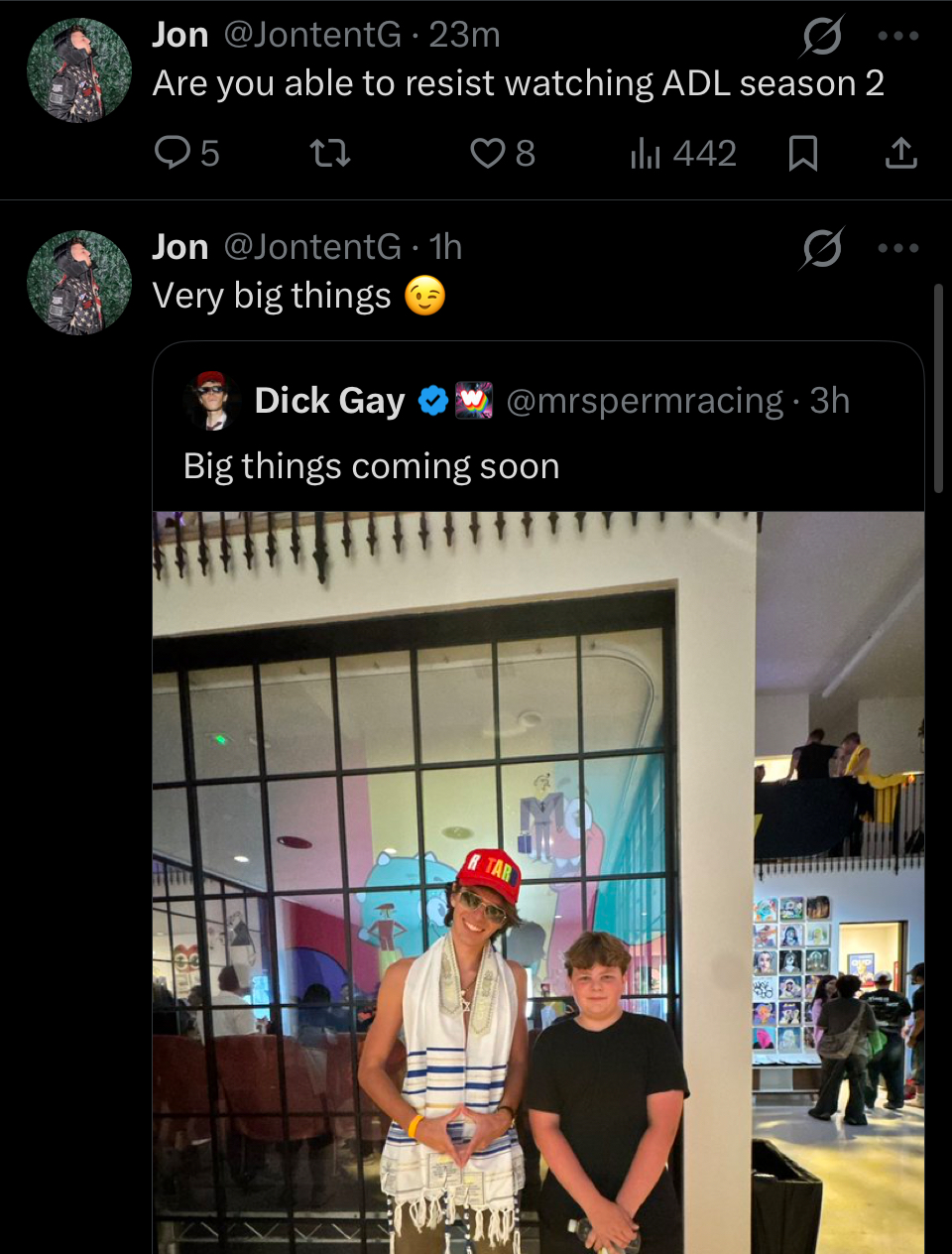Open Jon's avatar on Very big things post

(x=78, y=283)
